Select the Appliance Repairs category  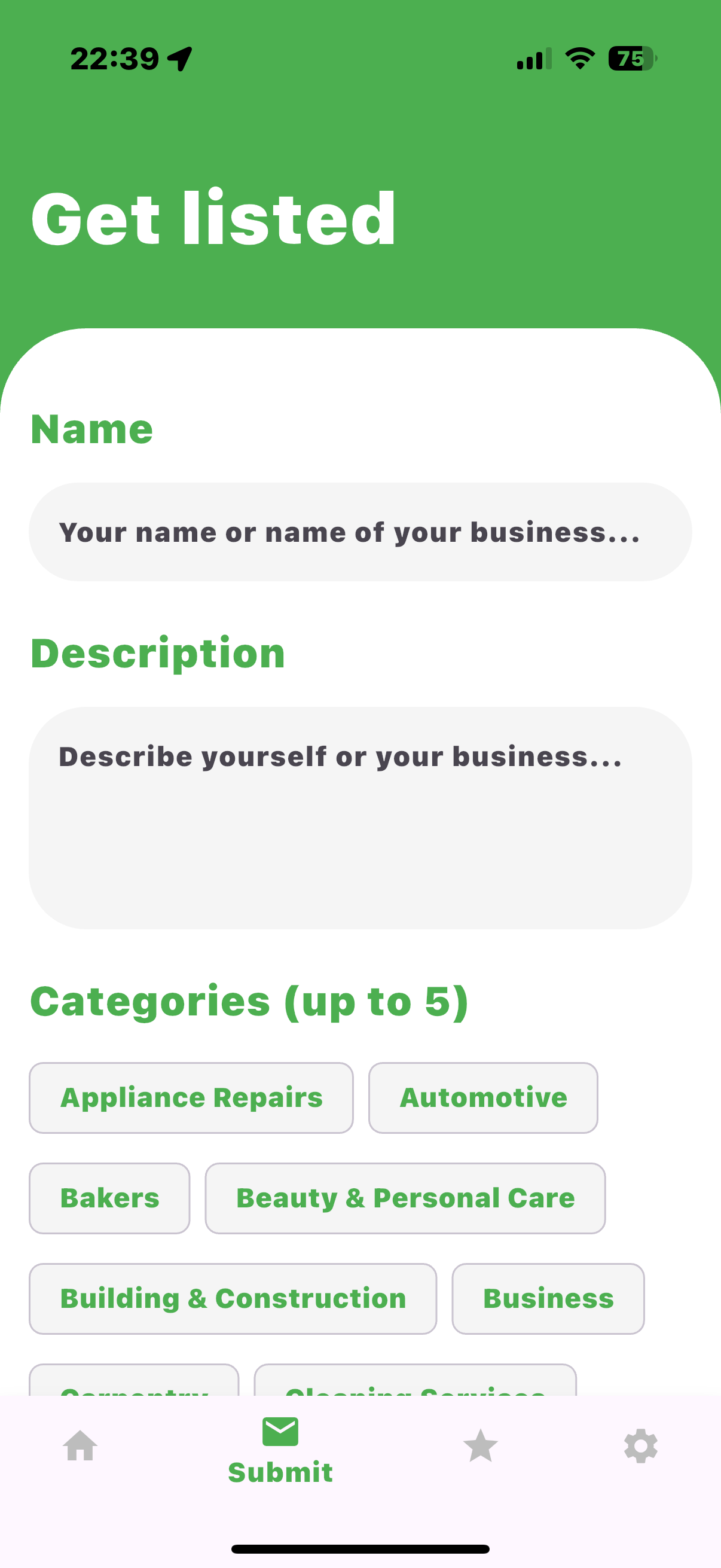click(191, 1097)
